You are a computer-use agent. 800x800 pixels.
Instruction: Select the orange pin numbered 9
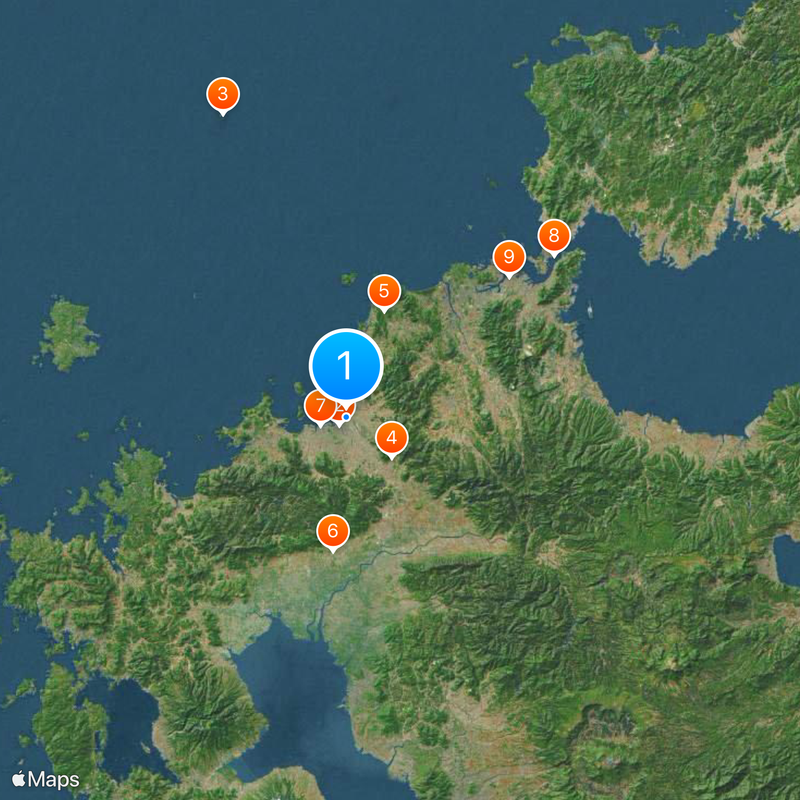click(x=508, y=258)
